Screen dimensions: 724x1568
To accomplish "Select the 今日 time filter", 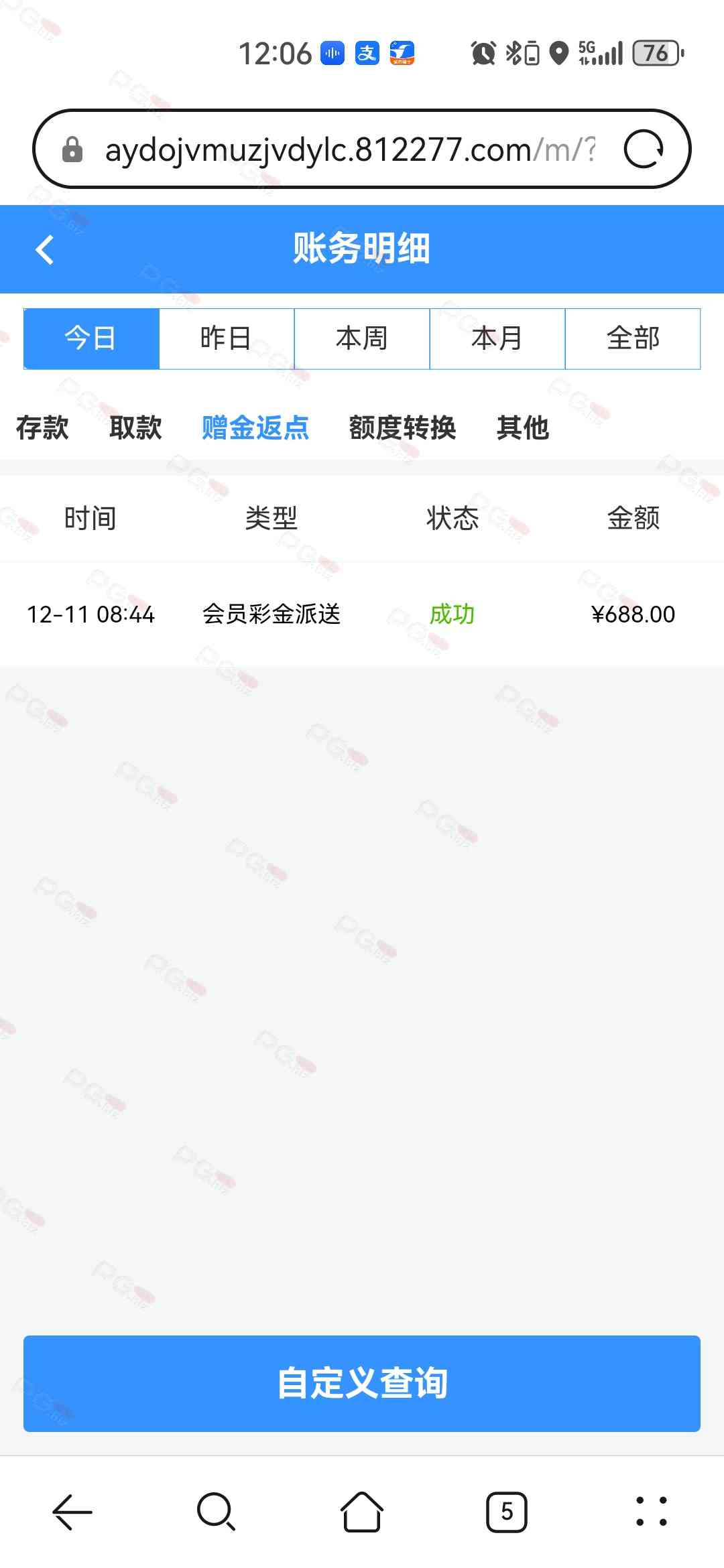I will pyautogui.click(x=91, y=338).
